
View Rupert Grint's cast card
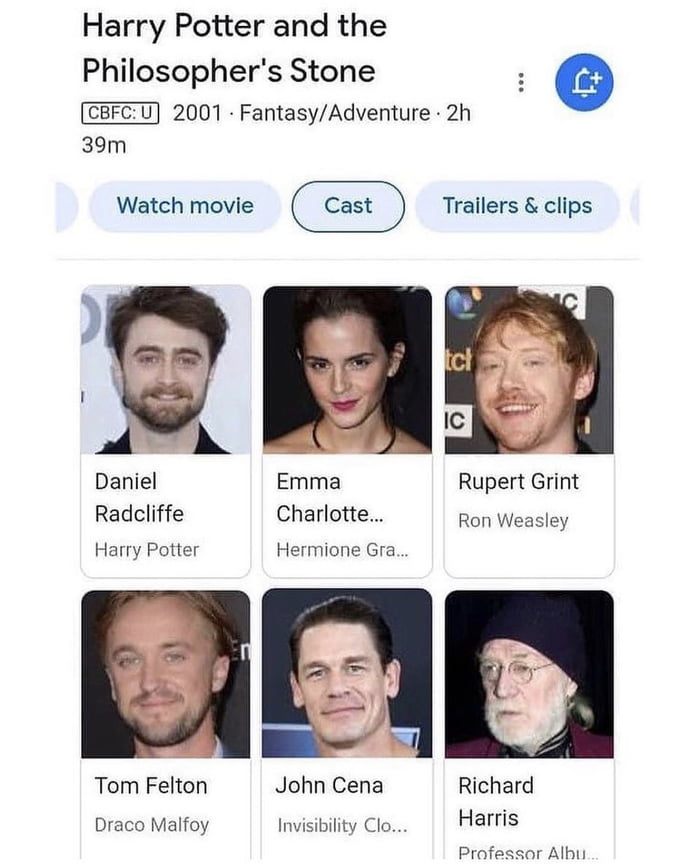coord(529,431)
